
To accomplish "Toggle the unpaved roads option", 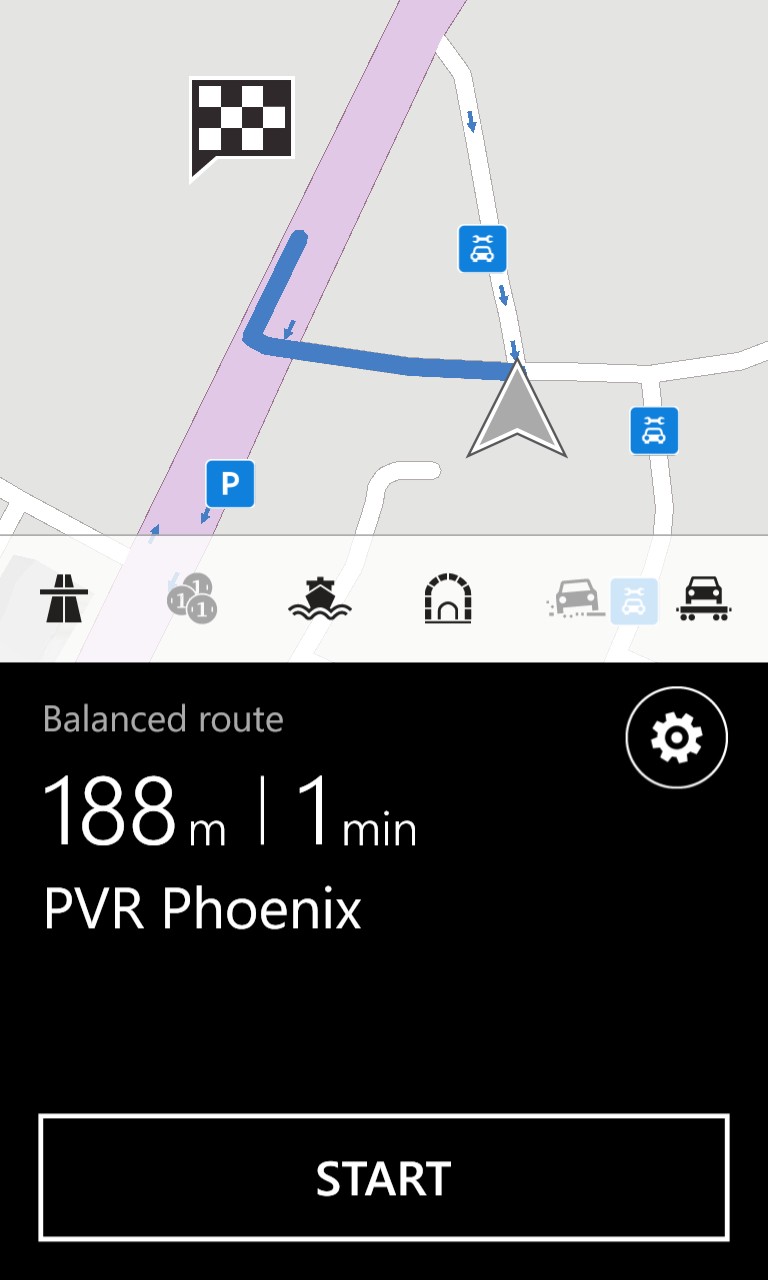I will point(577,598).
